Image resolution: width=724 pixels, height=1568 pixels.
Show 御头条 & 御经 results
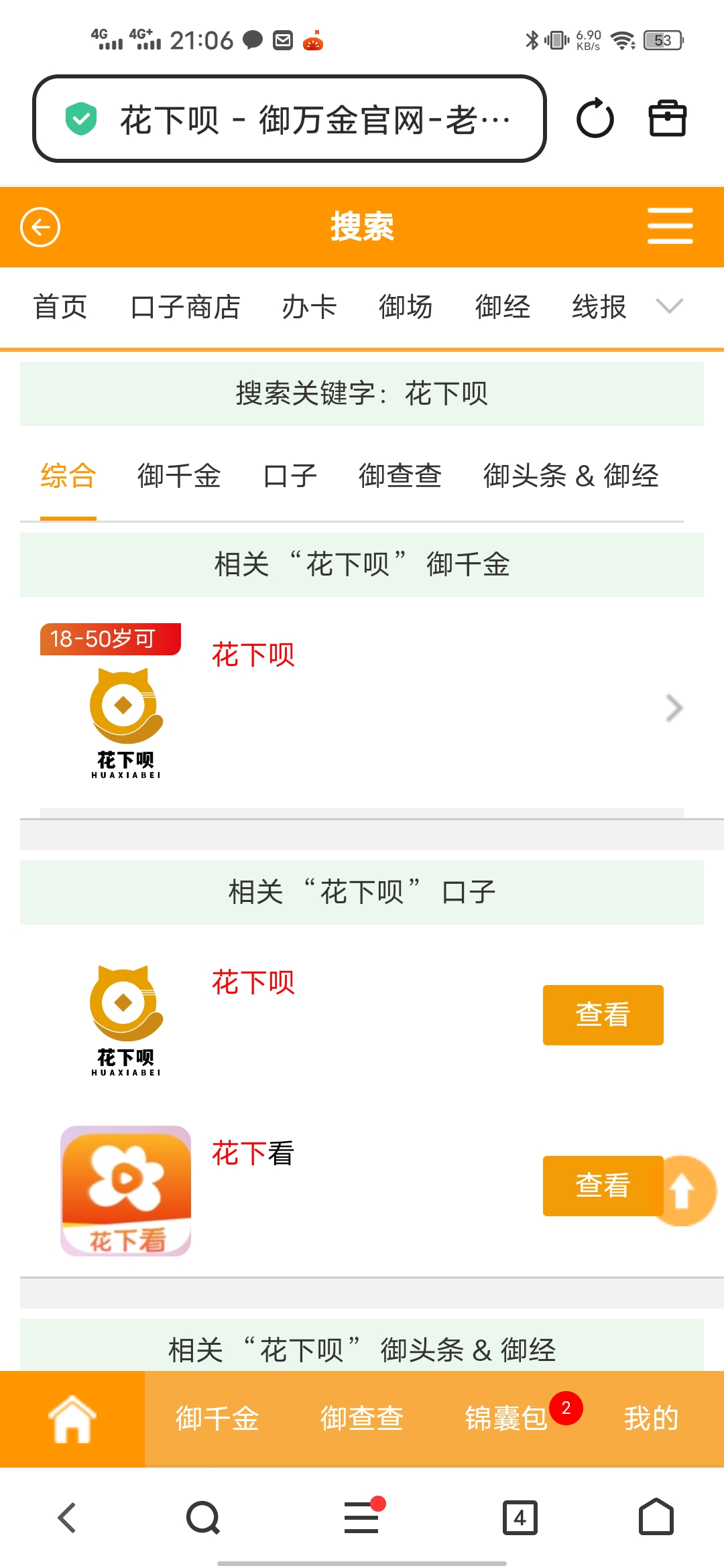(570, 476)
